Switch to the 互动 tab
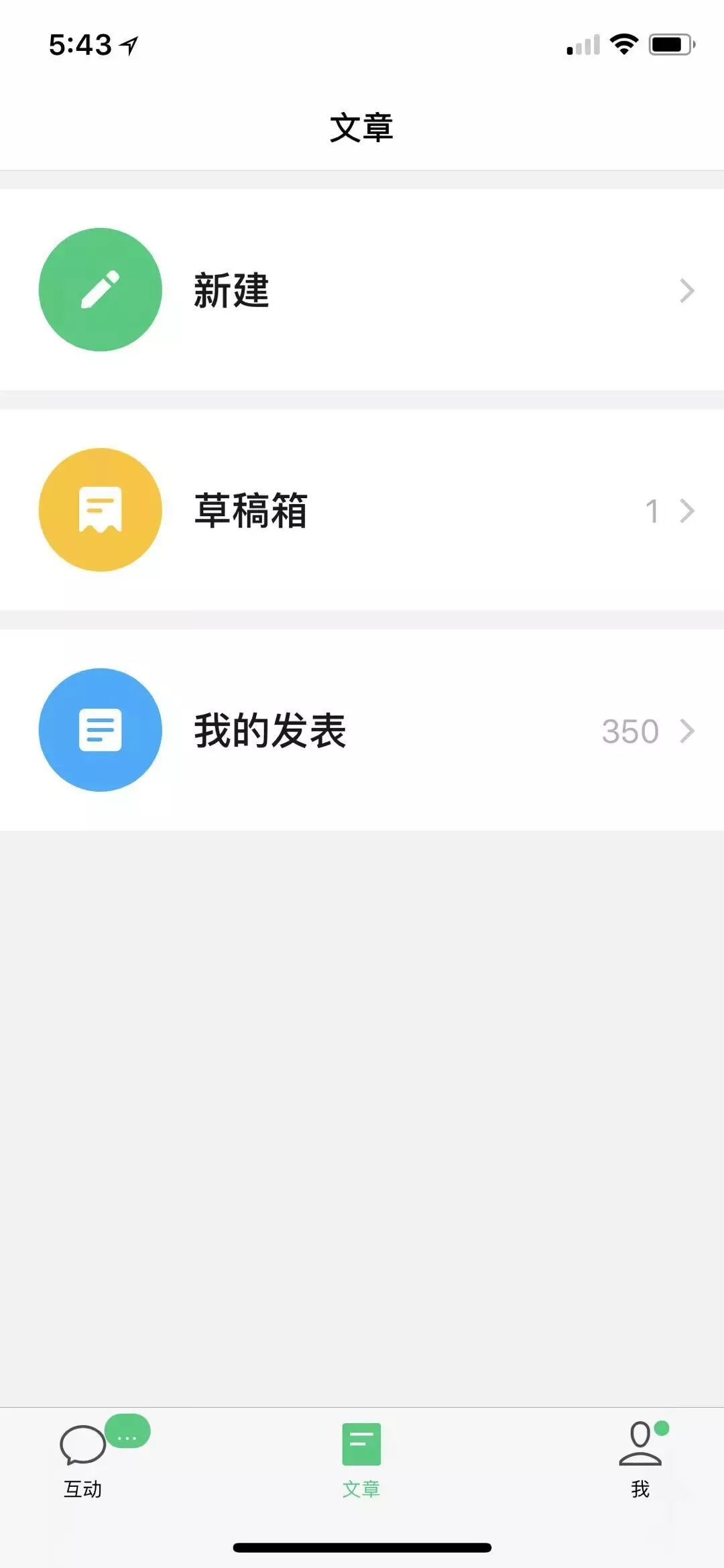724x1568 pixels. click(x=83, y=1459)
